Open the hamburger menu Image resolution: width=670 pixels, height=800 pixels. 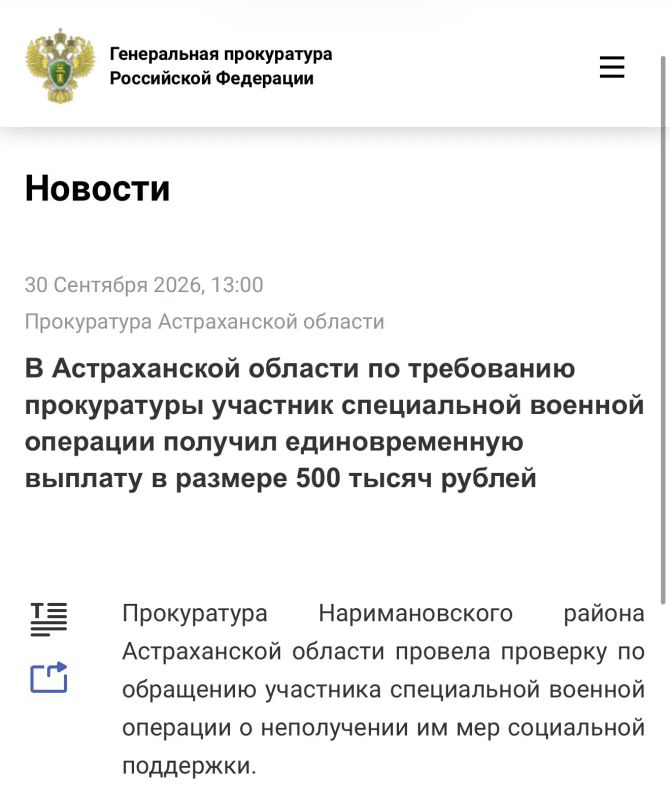pyautogui.click(x=612, y=67)
